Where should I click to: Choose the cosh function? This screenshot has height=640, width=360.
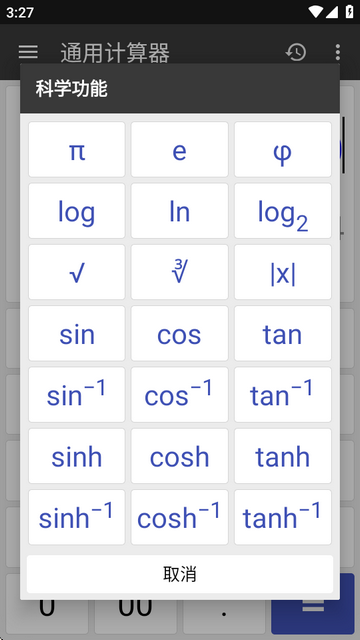(x=180, y=456)
